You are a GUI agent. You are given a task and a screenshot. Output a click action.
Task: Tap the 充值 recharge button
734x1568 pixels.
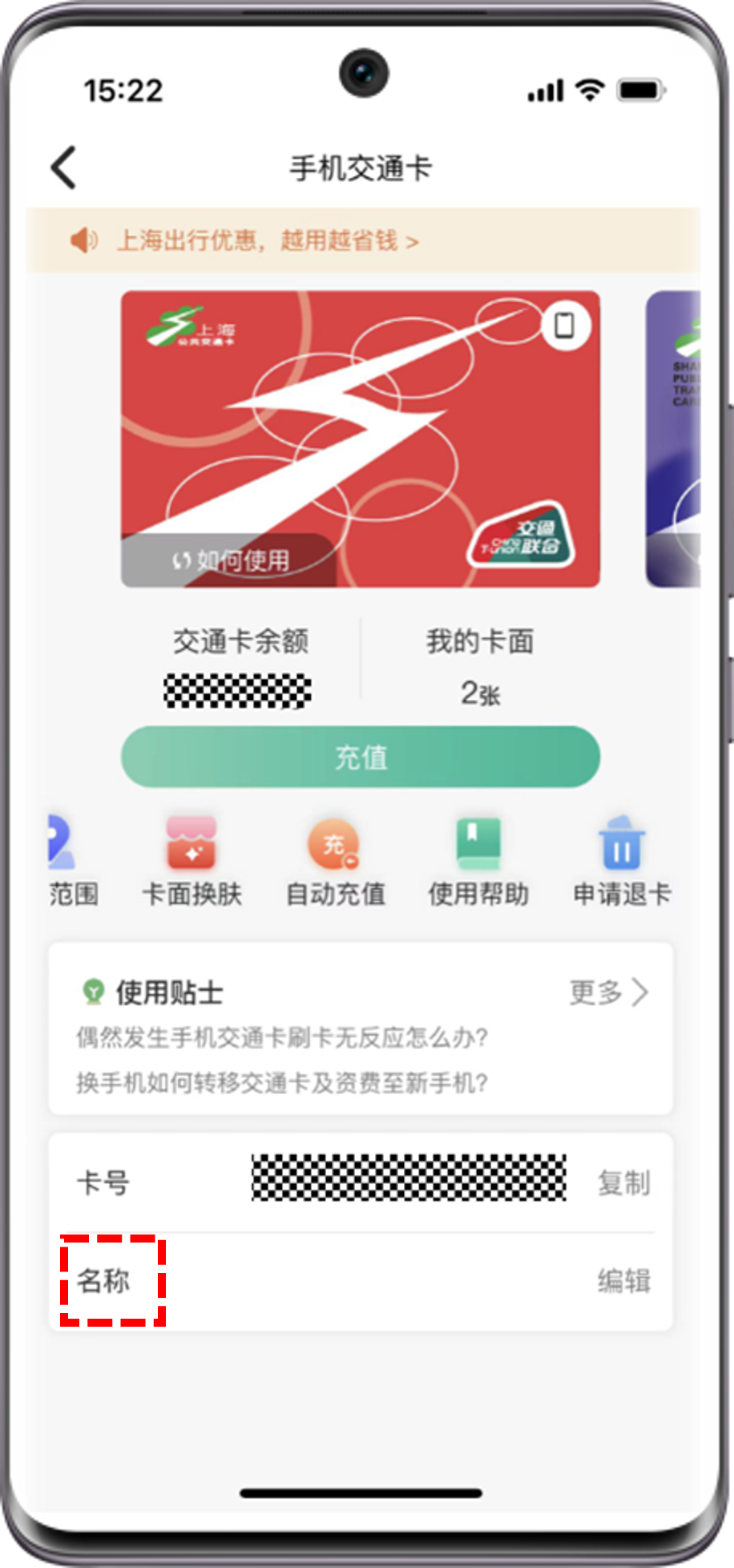point(361,757)
